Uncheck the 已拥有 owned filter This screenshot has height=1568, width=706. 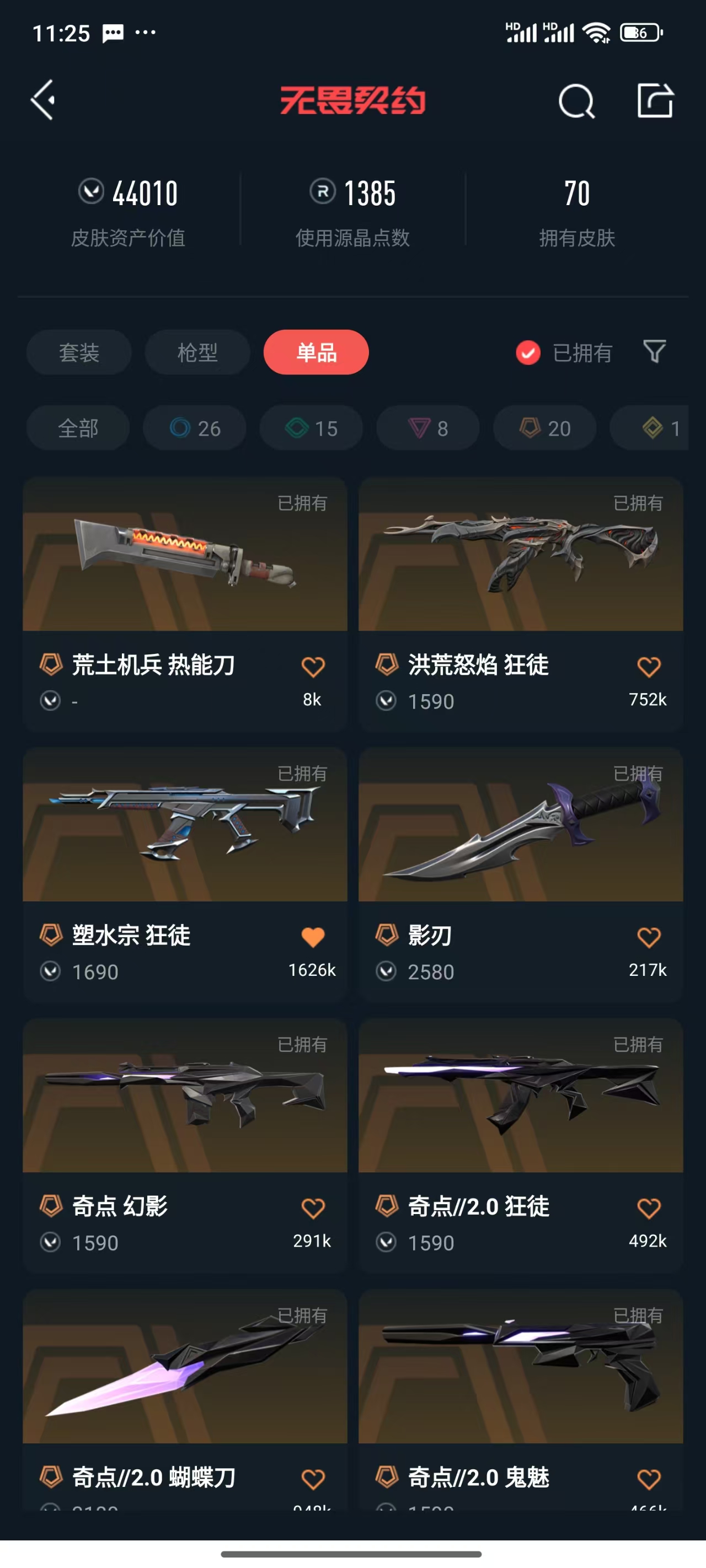528,352
